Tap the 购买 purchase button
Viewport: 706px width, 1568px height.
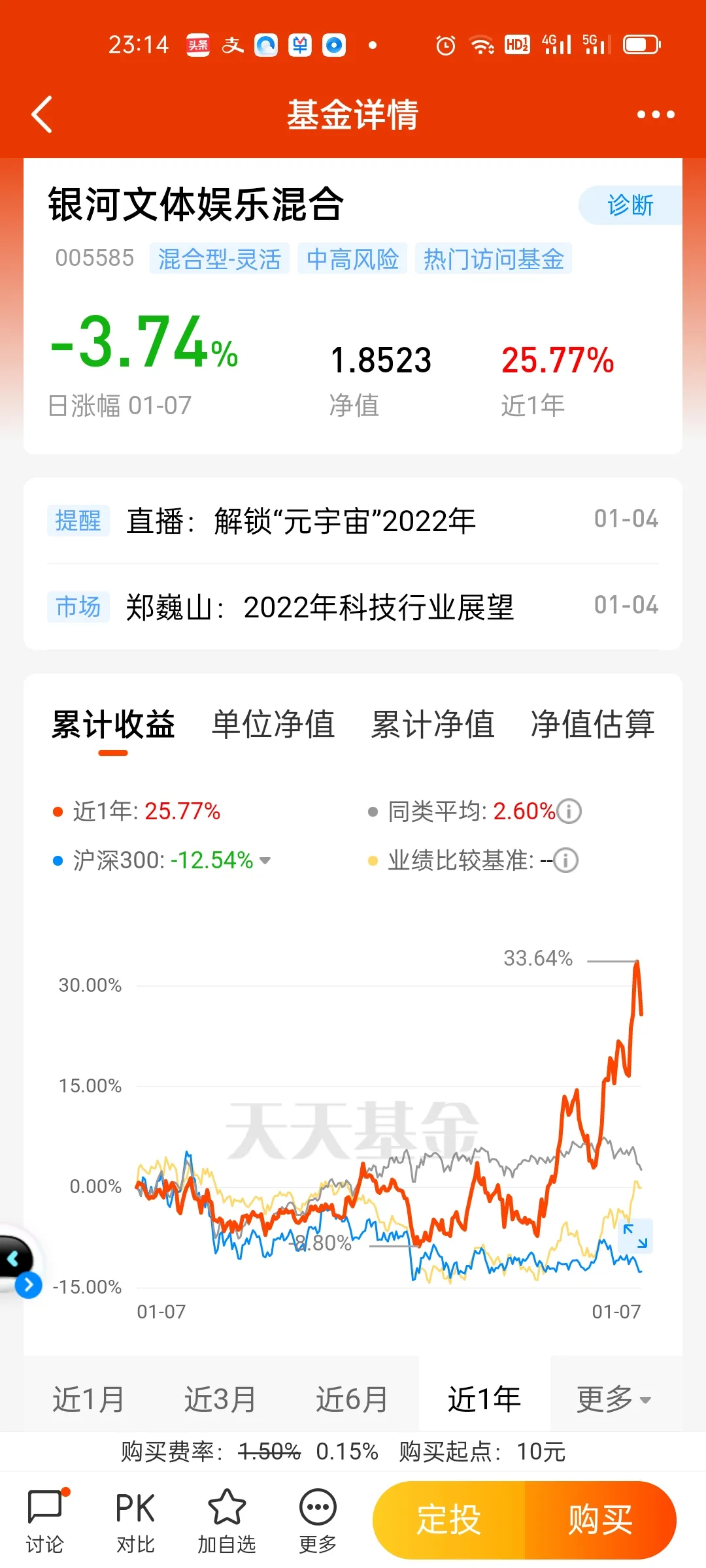tap(600, 1520)
